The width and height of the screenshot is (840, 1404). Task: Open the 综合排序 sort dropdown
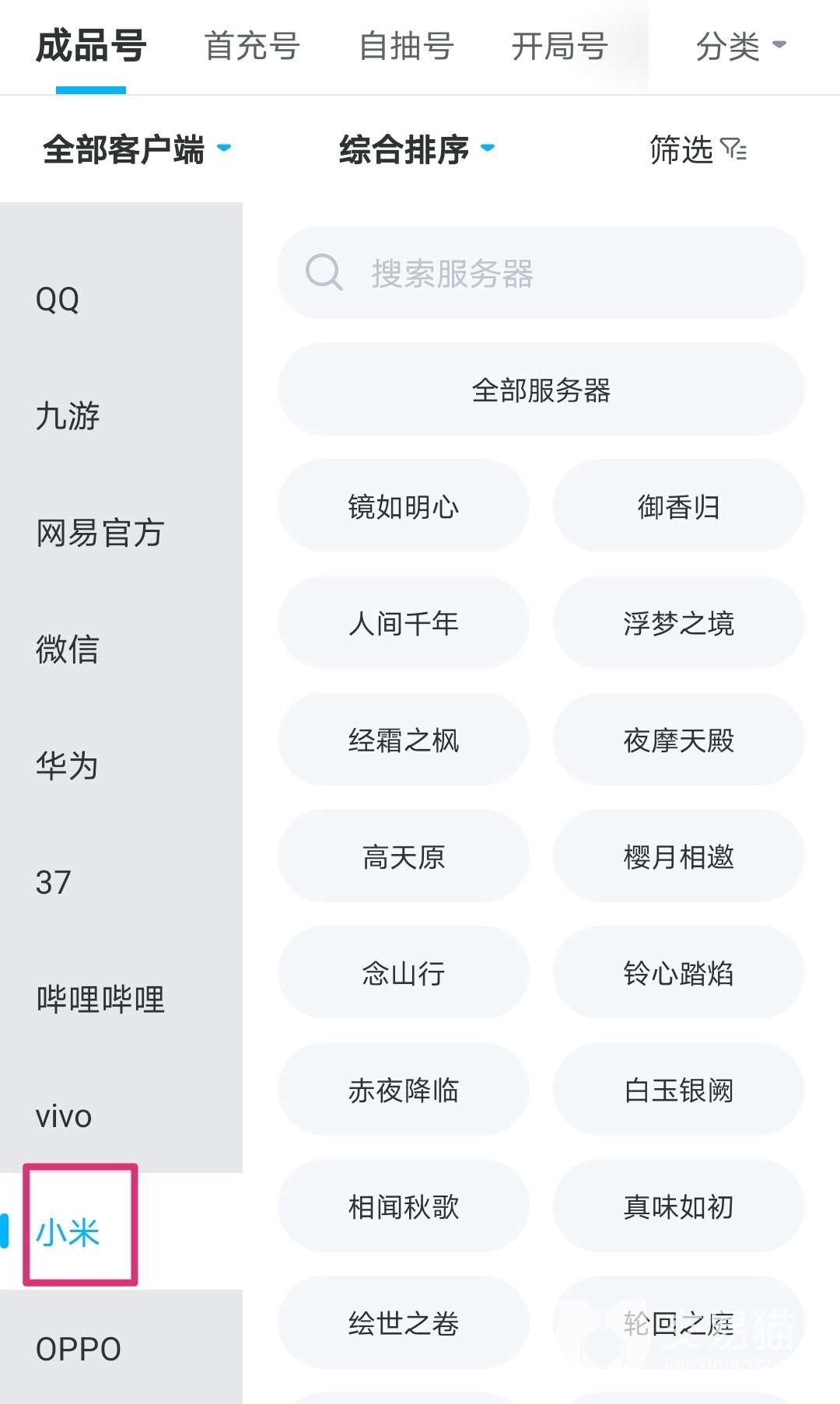click(416, 149)
